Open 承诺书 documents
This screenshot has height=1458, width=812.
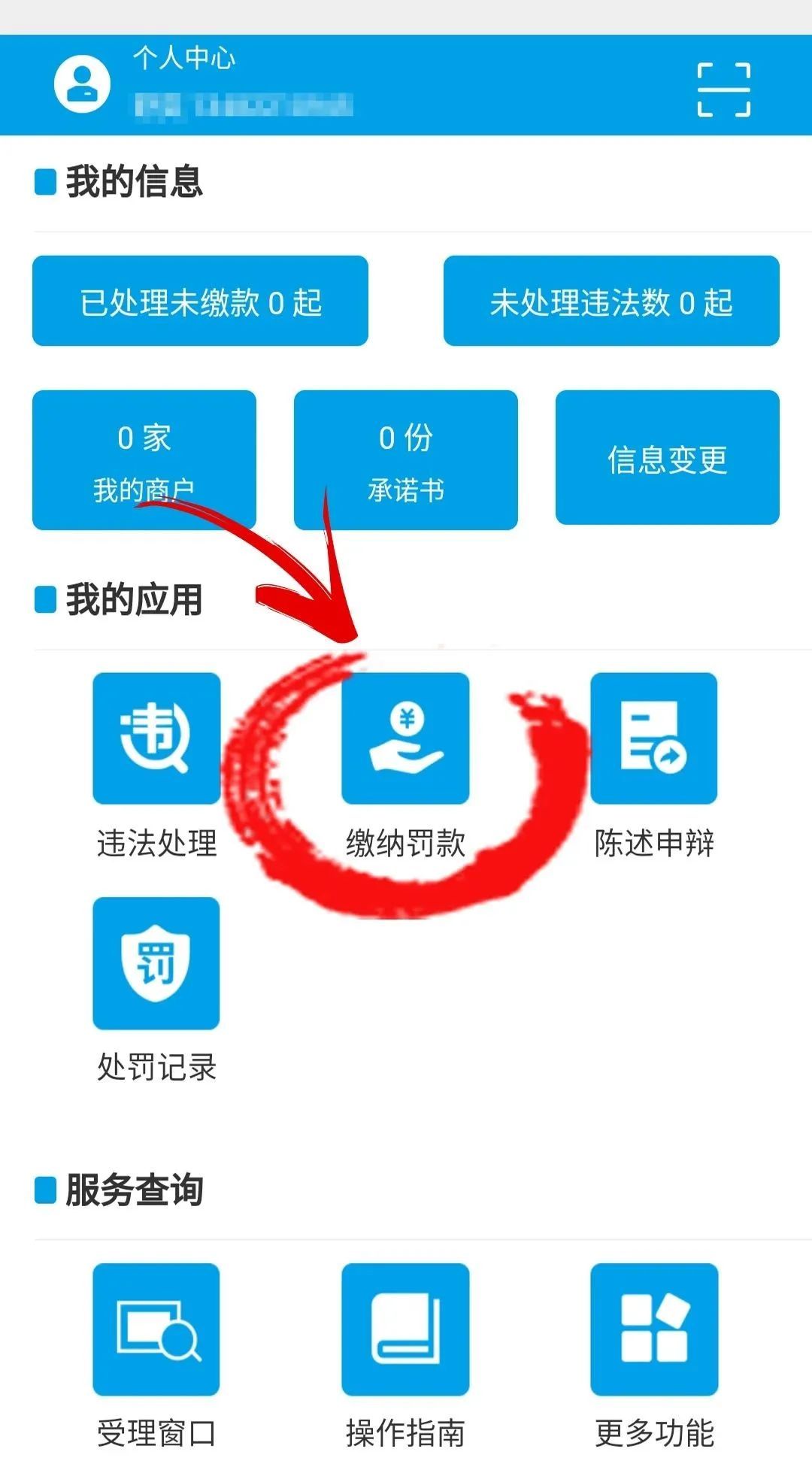406,459
